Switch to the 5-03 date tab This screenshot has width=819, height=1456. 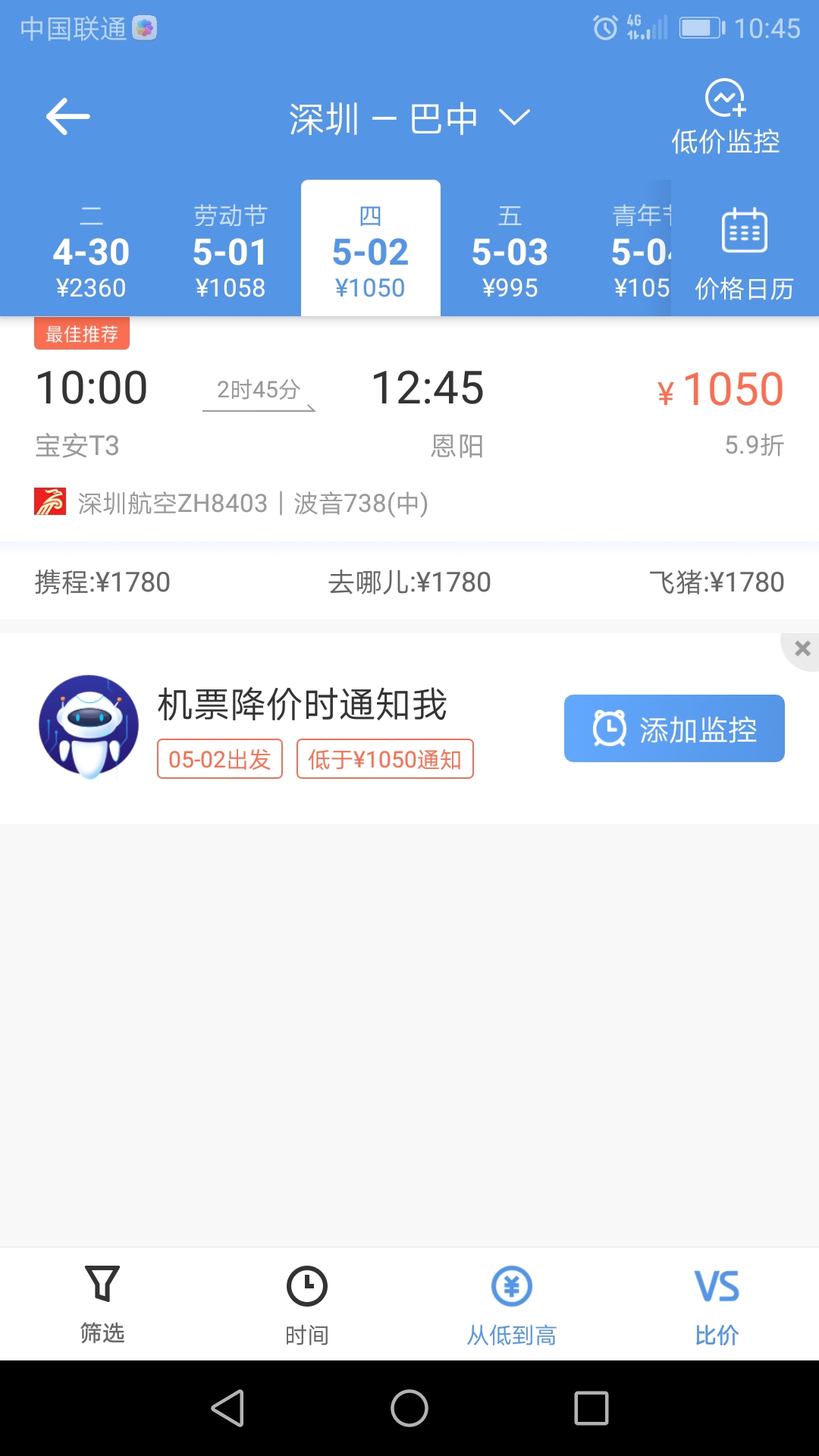(510, 250)
